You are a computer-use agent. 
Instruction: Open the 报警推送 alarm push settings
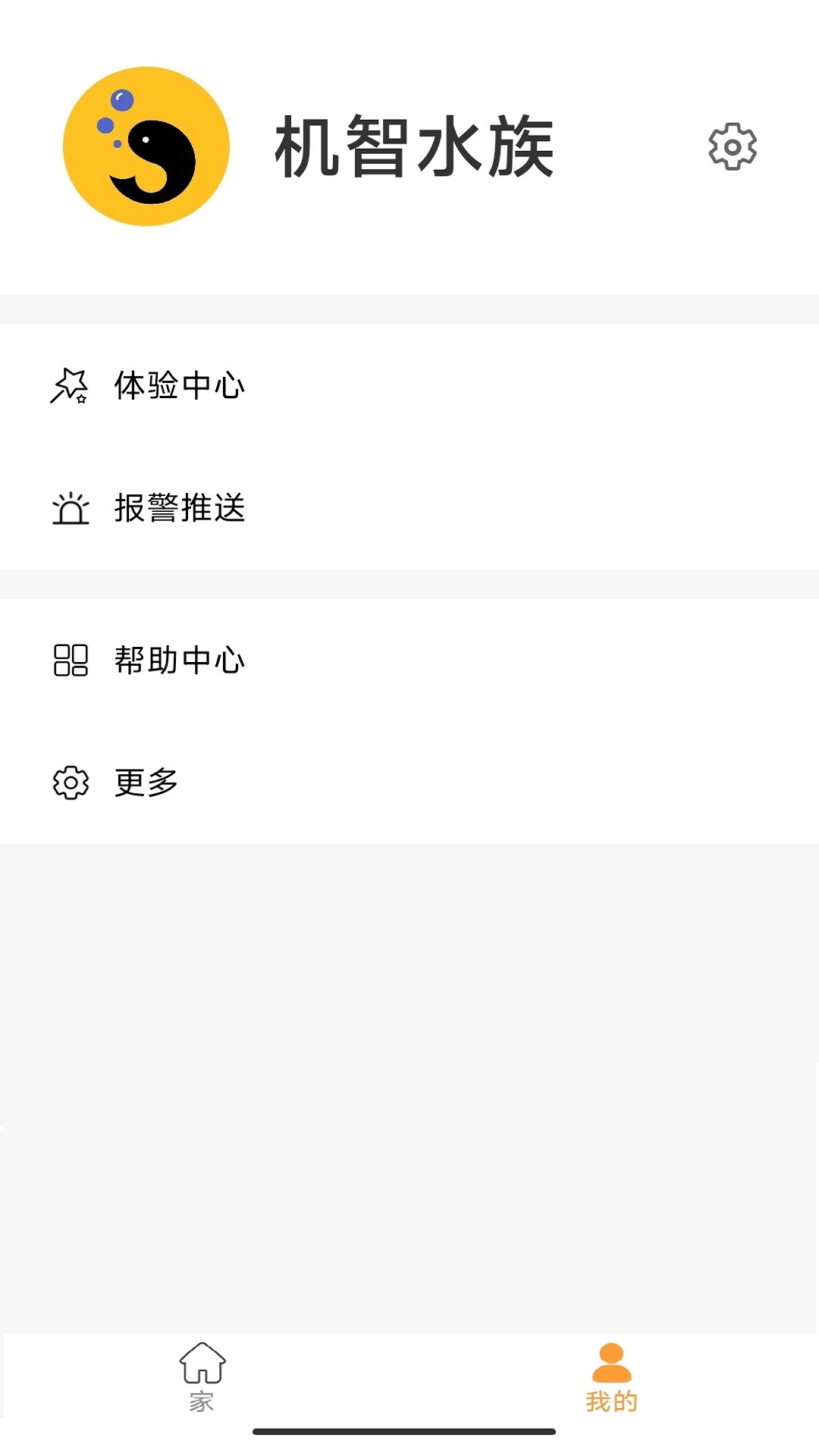(x=180, y=509)
